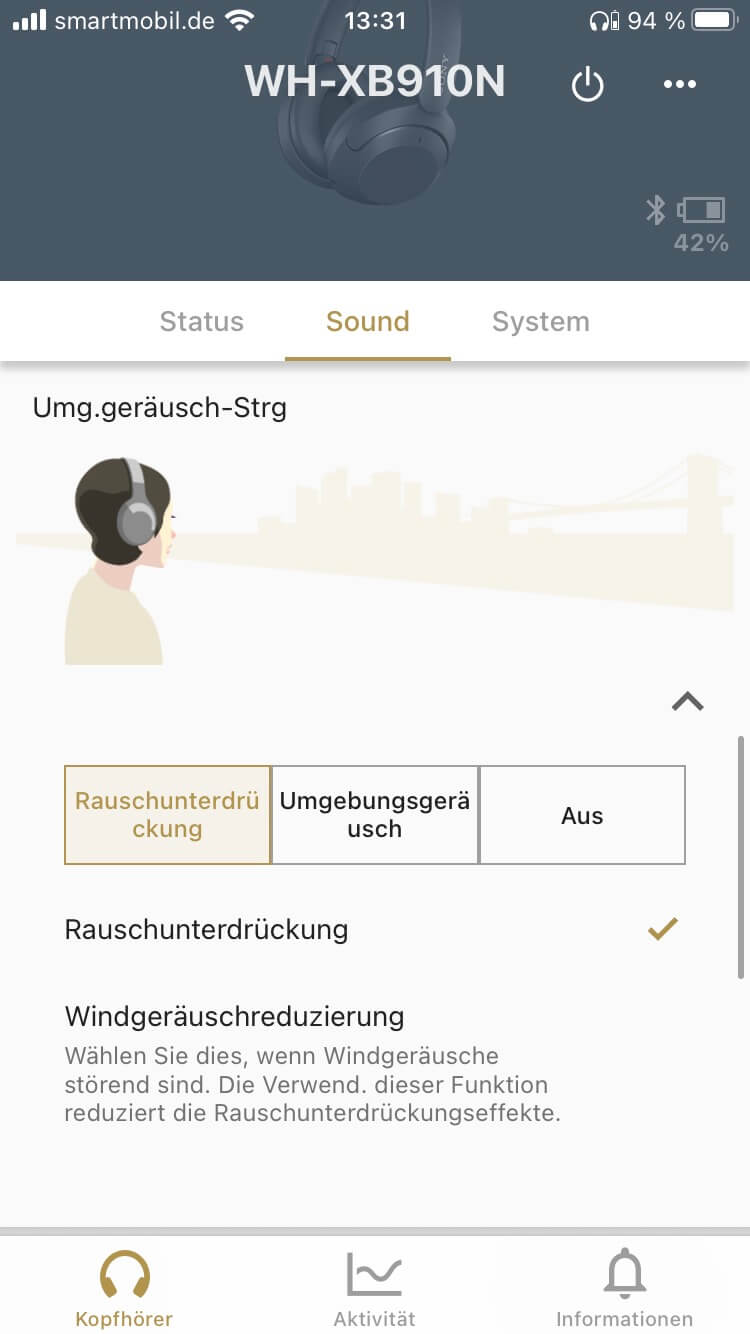Go to the Kopfhörer bottom tab
The height and width of the screenshot is (1334, 750).
pos(124,1288)
